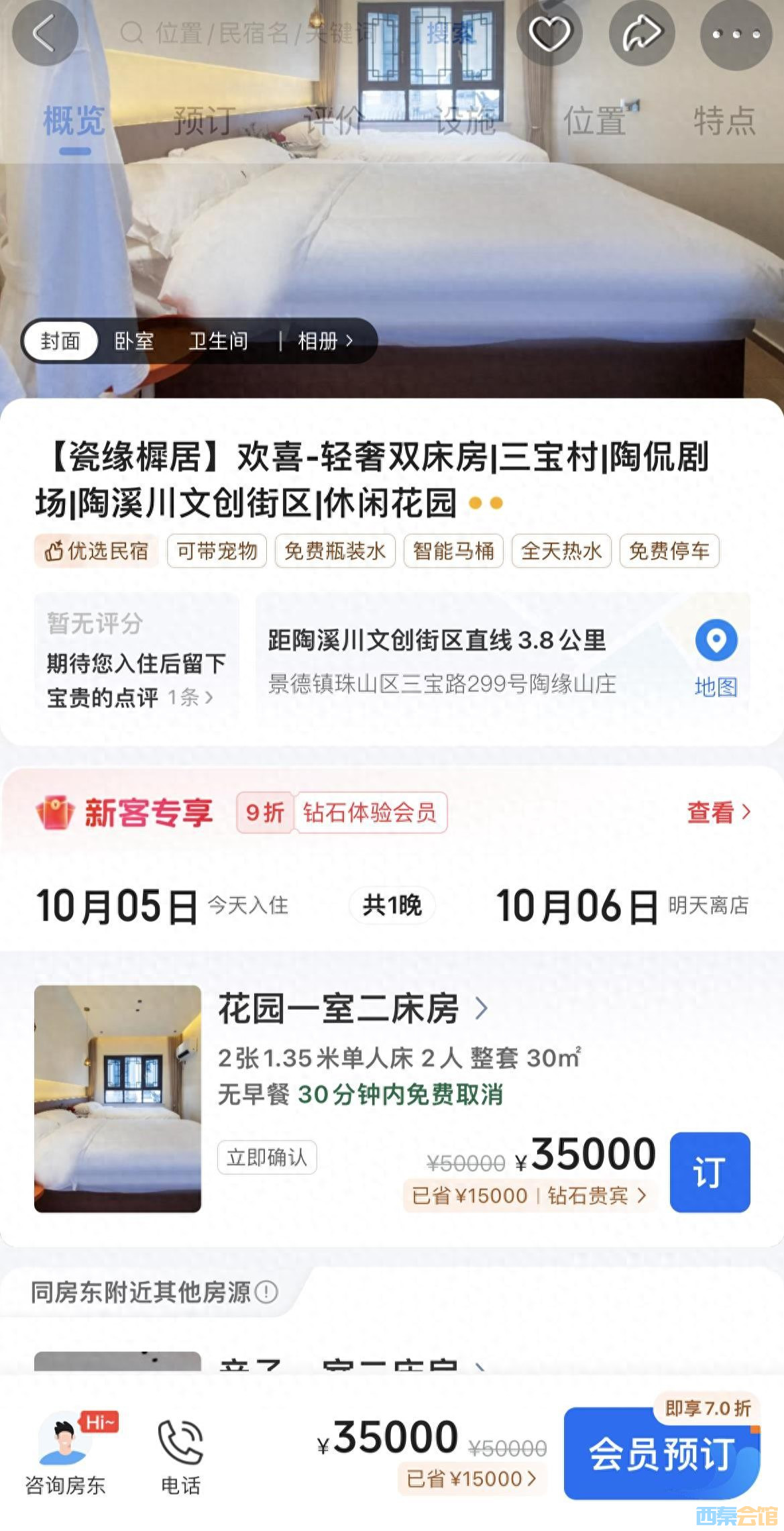The height and width of the screenshot is (1531, 784).
Task: Switch to the 评价 tab
Action: 334,121
